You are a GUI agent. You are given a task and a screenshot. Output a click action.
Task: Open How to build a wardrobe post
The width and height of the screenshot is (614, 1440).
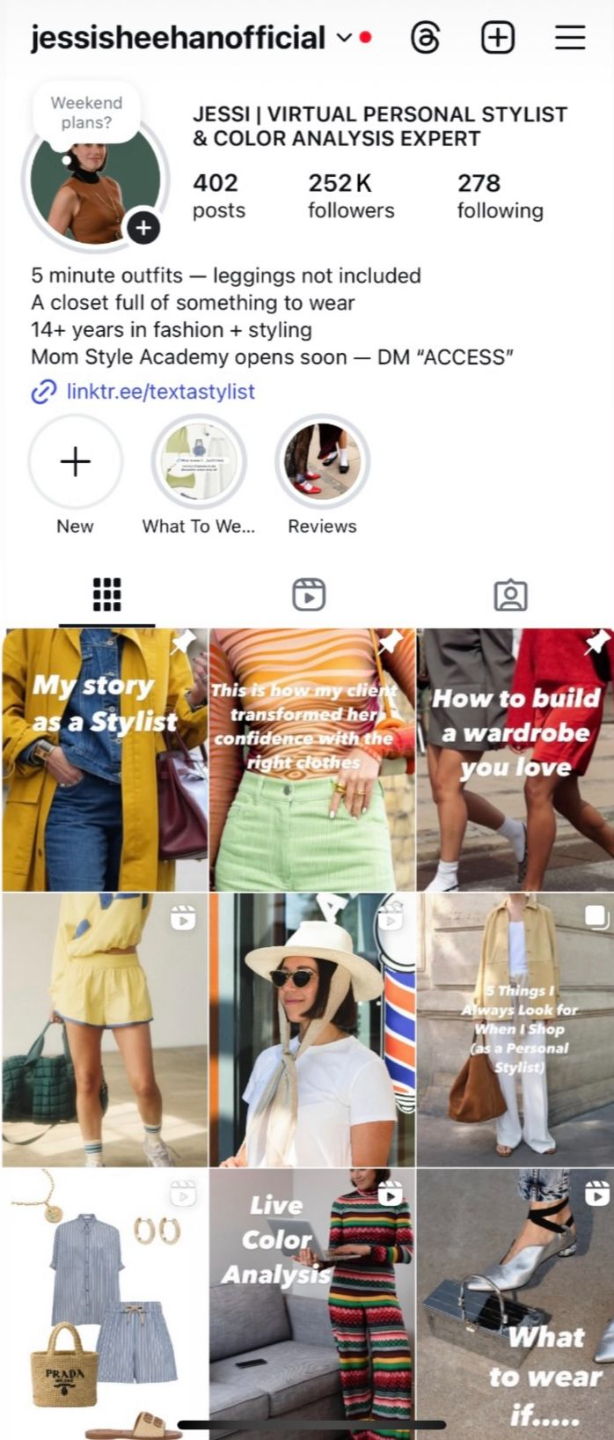pos(515,760)
